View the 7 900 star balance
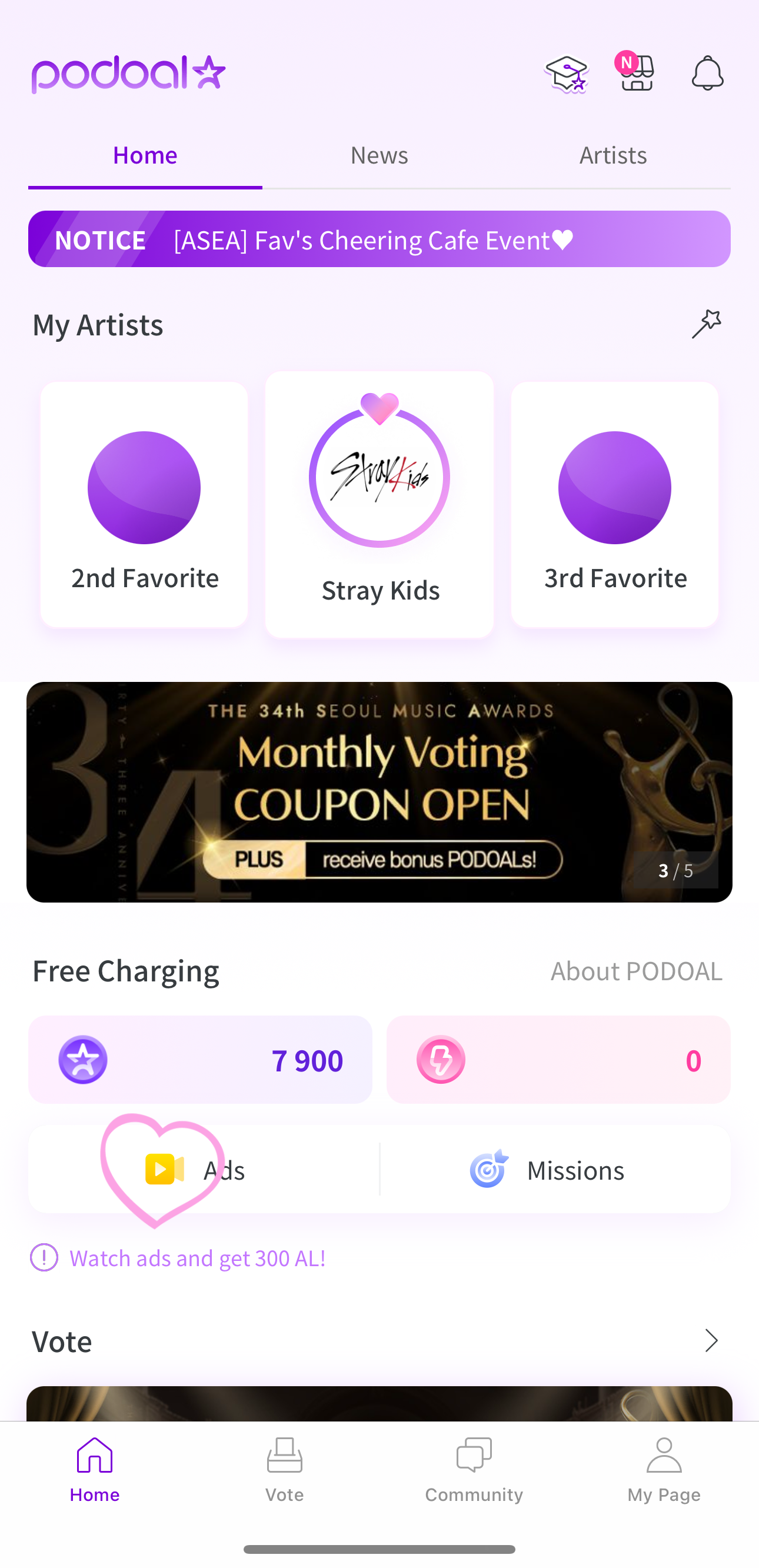Viewport: 759px width, 1568px height. click(x=200, y=1060)
